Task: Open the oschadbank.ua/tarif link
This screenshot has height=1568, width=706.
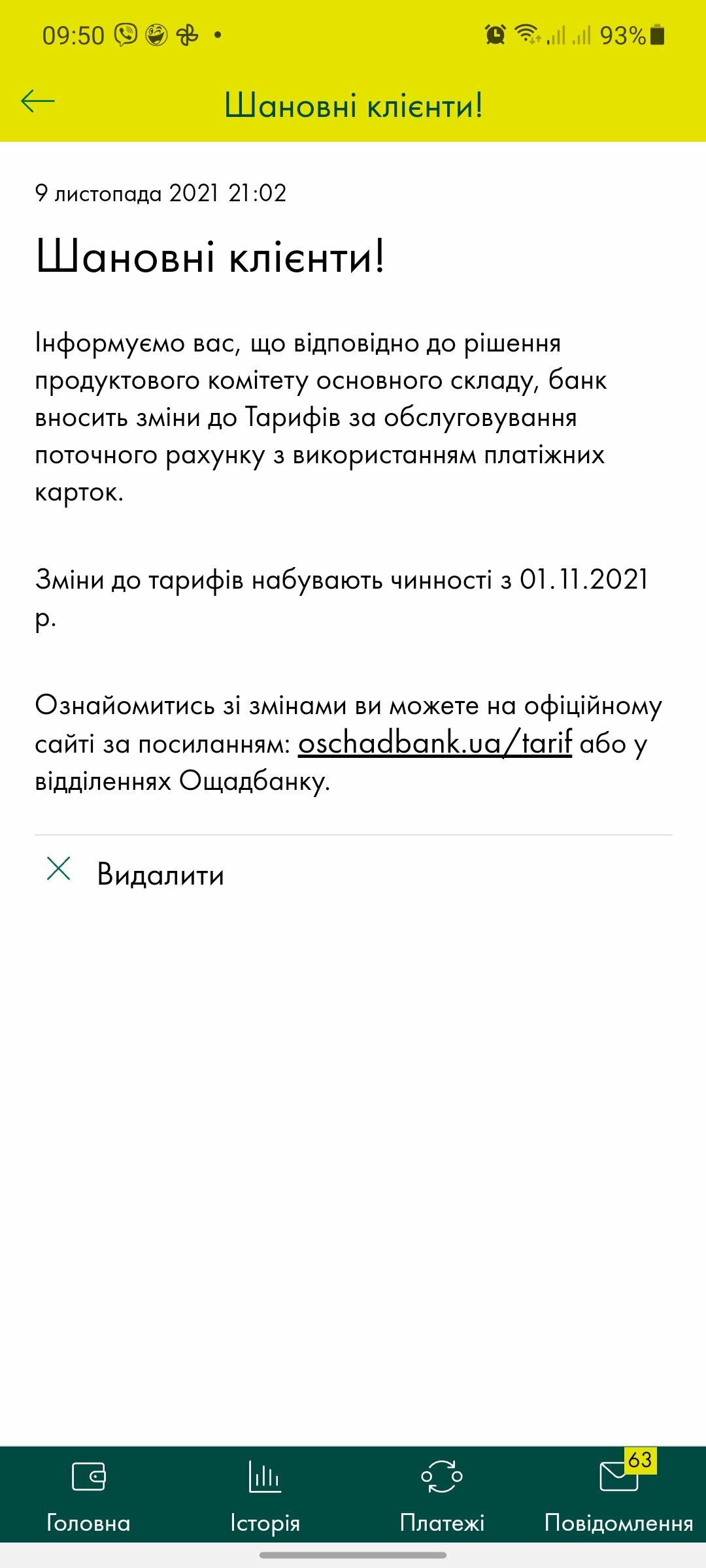Action: click(435, 743)
